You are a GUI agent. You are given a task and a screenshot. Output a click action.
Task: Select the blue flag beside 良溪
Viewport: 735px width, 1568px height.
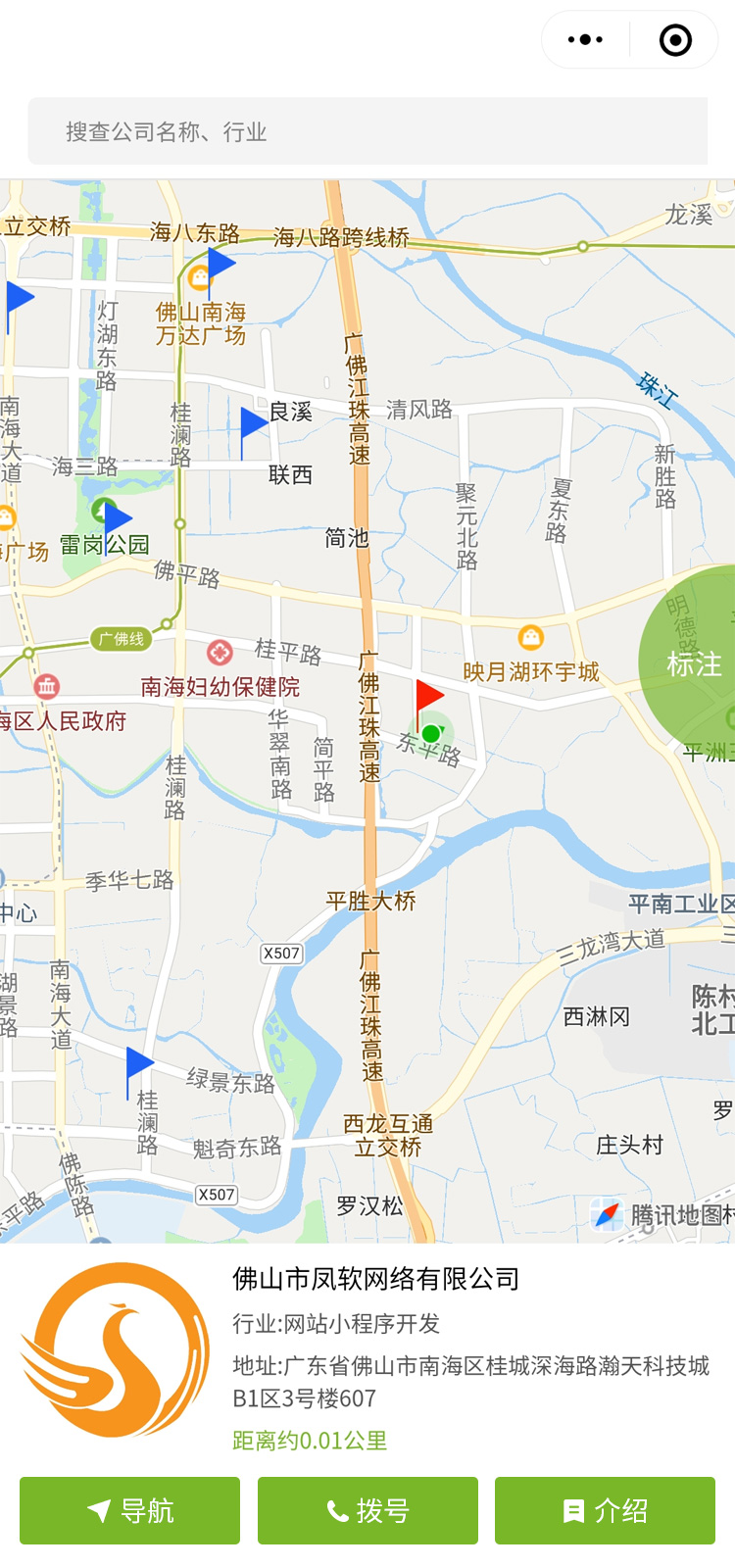[x=252, y=425]
